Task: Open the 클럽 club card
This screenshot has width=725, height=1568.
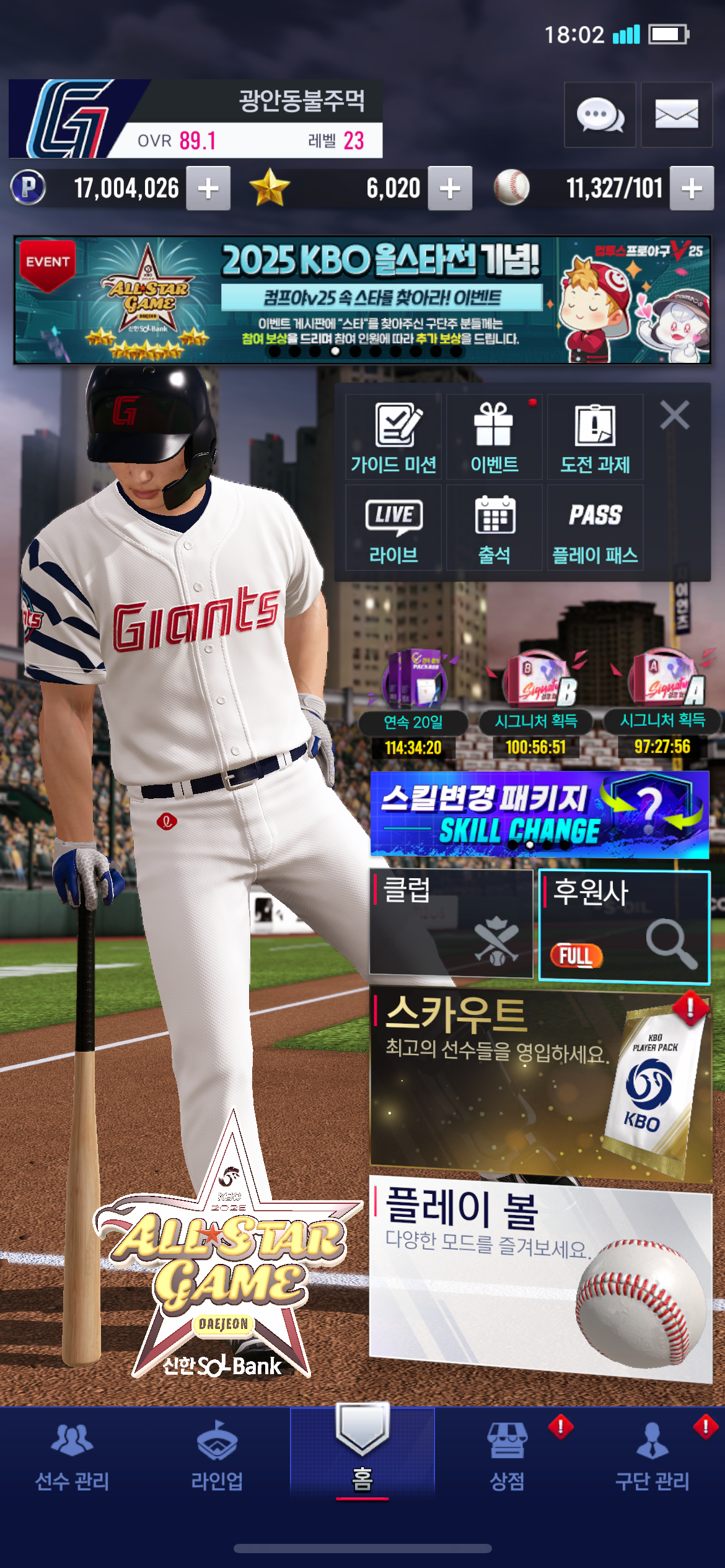Action: (x=450, y=923)
